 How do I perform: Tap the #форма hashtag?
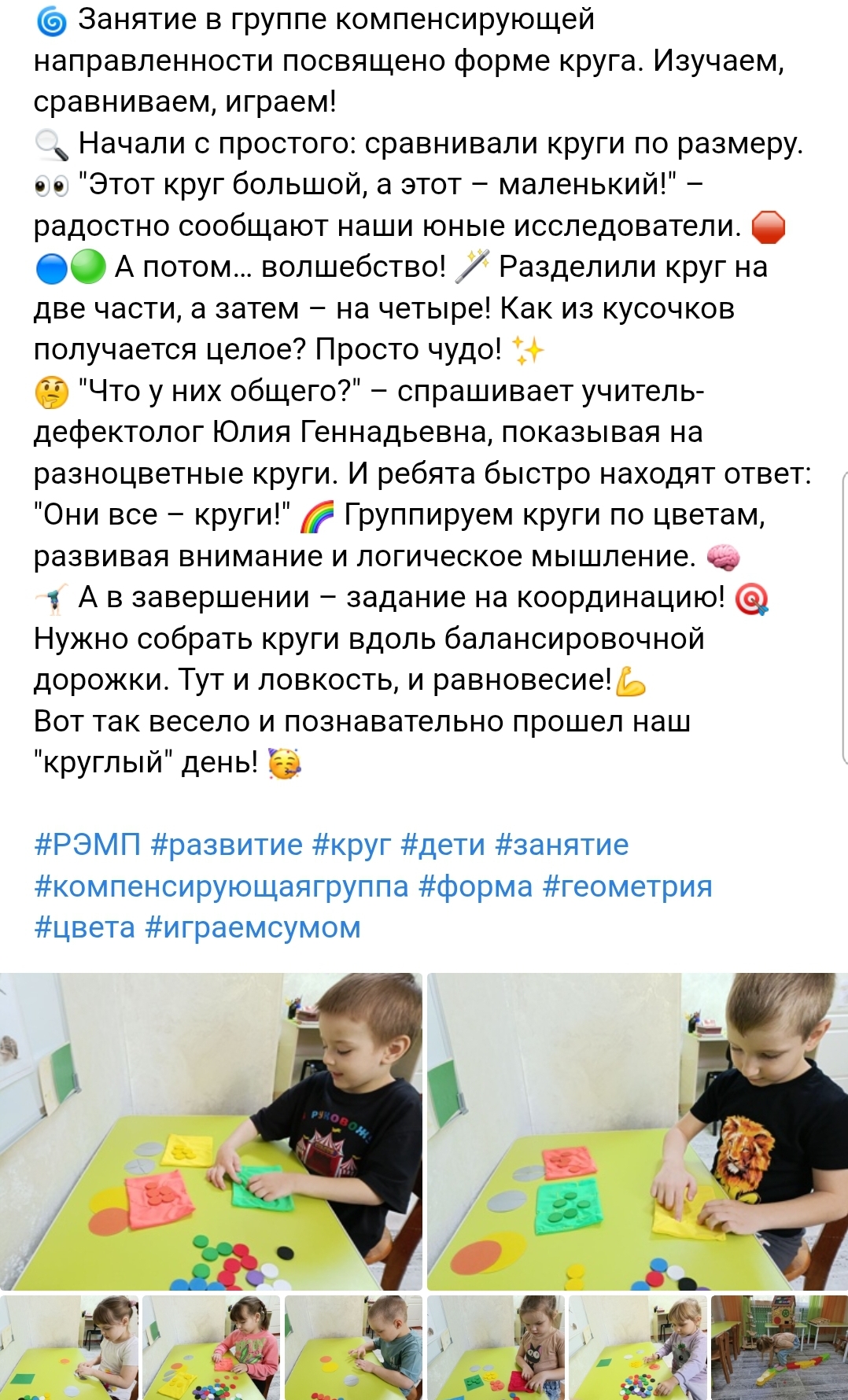click(x=475, y=886)
